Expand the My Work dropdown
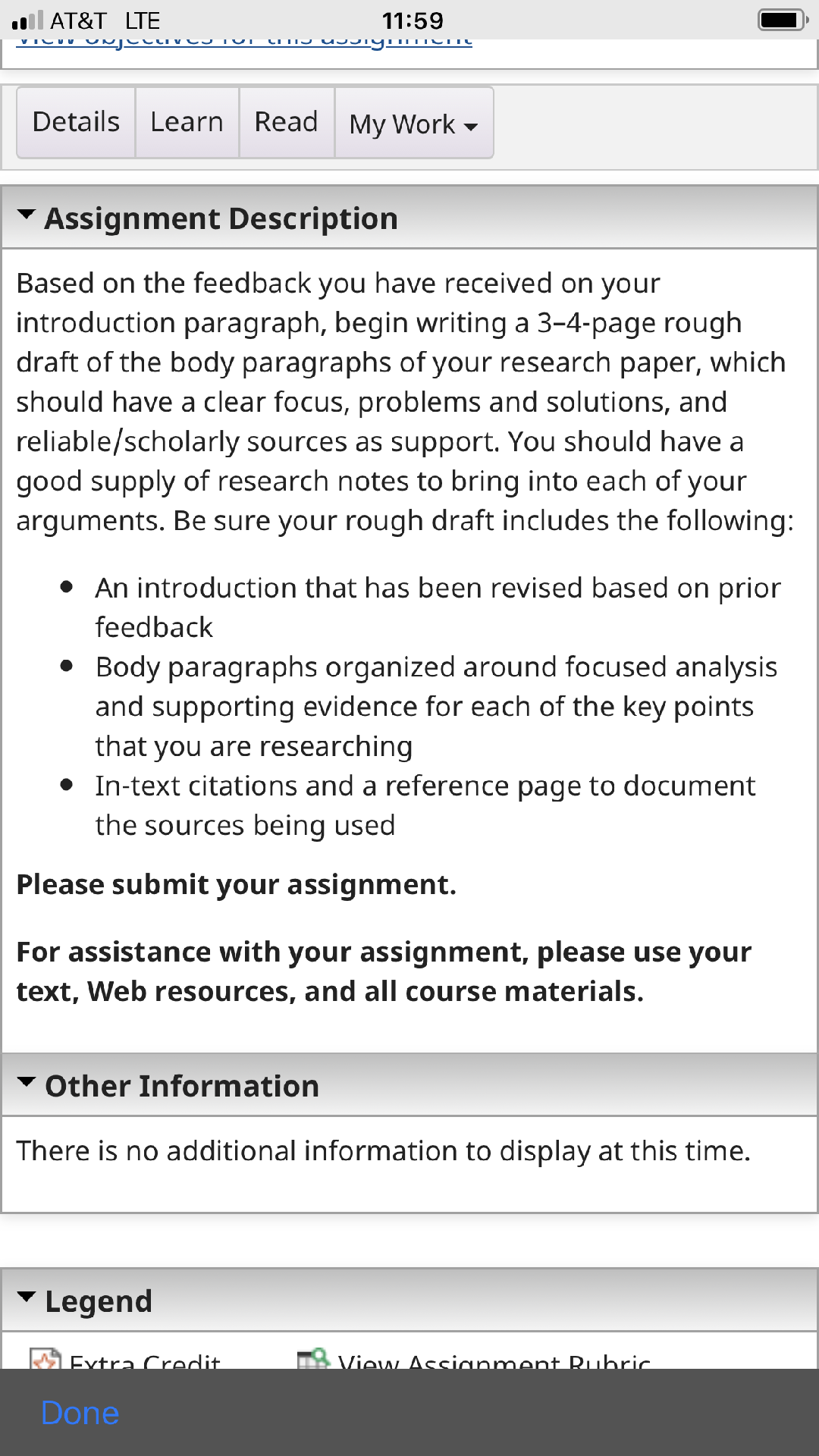This screenshot has width=819, height=1456. tap(414, 123)
